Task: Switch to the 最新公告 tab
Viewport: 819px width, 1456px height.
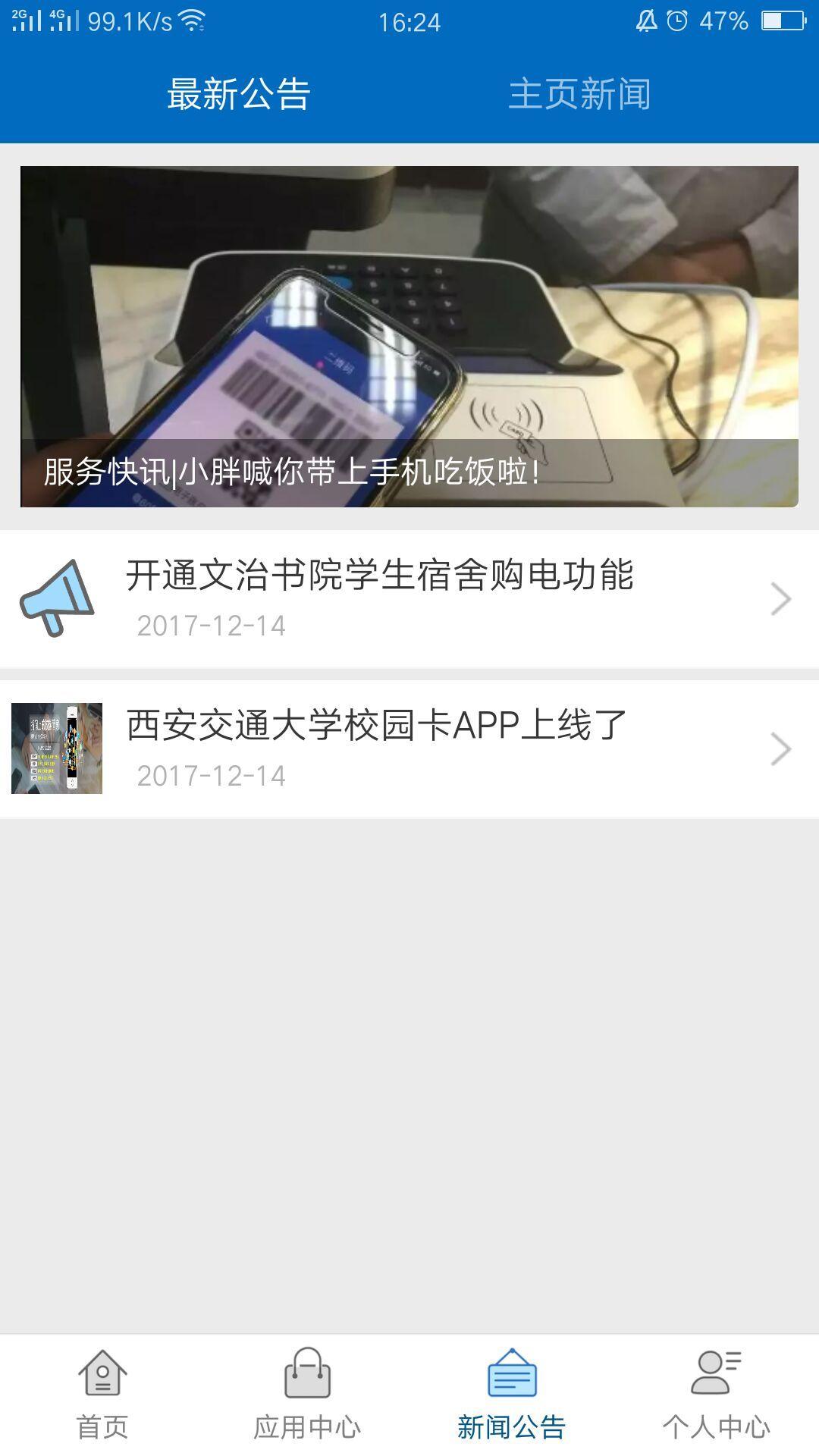Action: click(238, 94)
